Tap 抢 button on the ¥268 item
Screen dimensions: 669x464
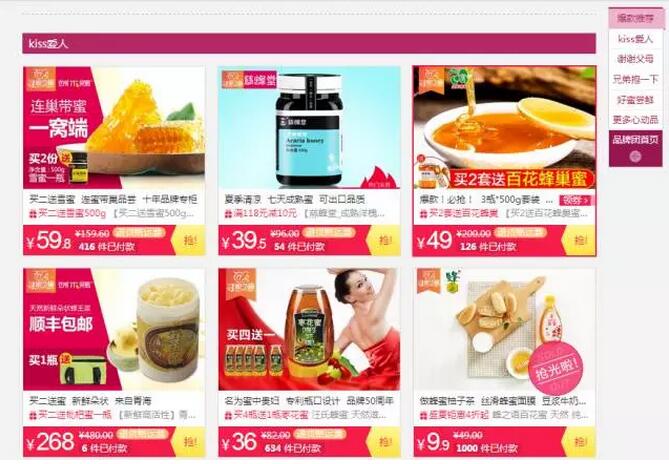(190, 442)
